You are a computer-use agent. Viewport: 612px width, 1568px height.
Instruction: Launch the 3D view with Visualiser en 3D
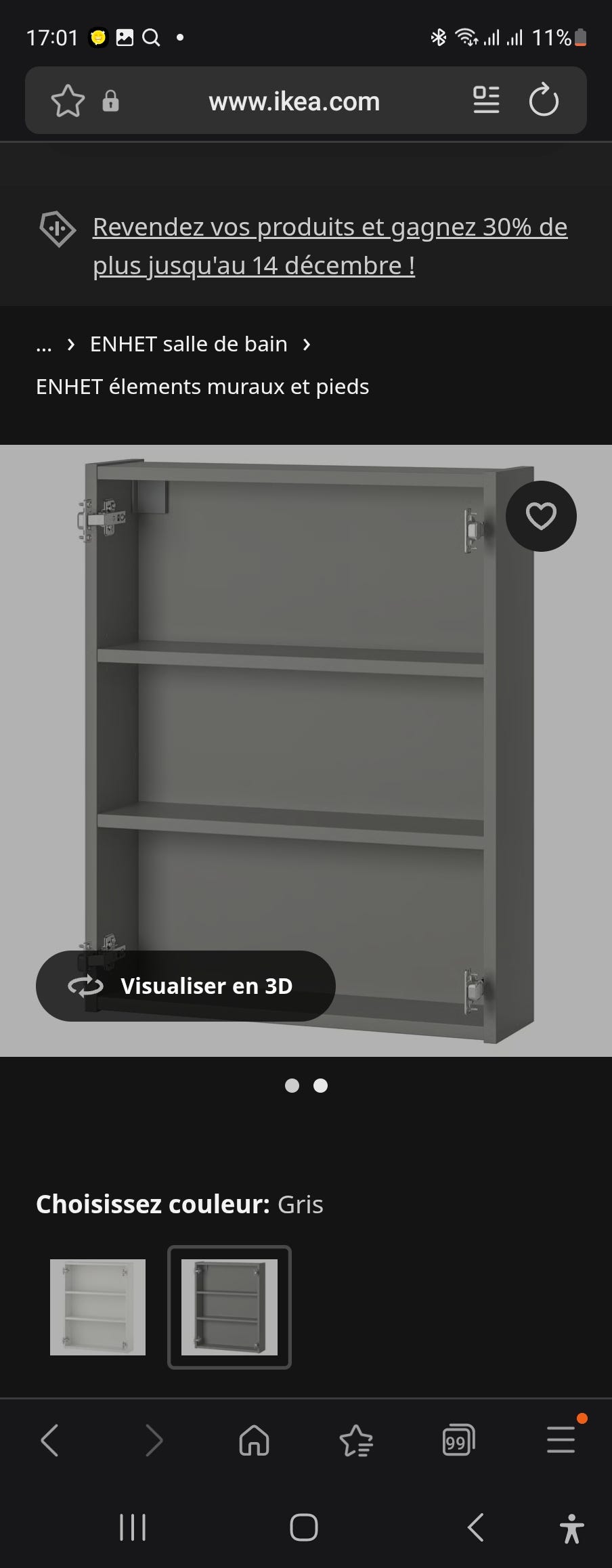tap(185, 986)
